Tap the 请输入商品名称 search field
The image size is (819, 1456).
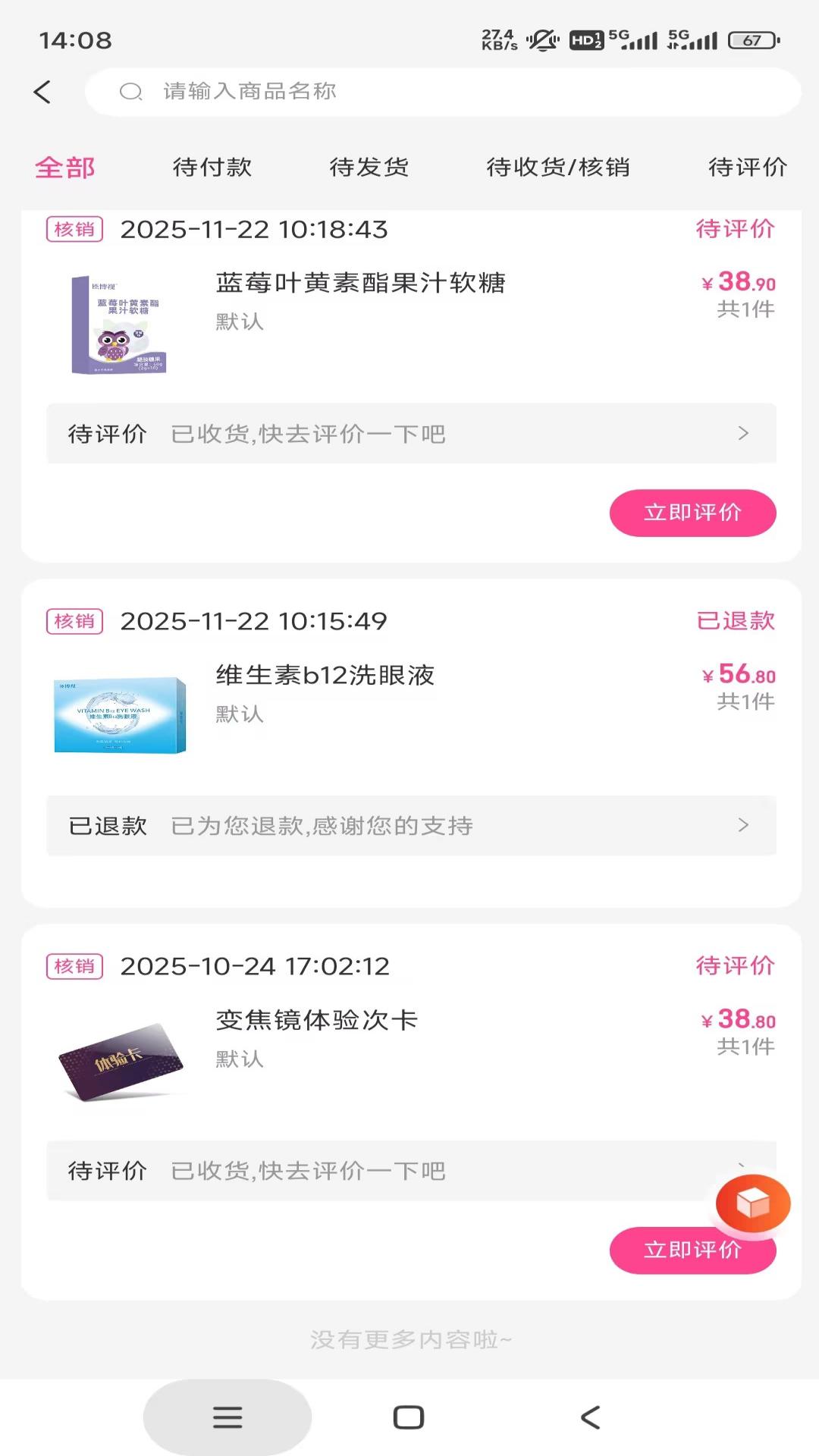coord(443,92)
